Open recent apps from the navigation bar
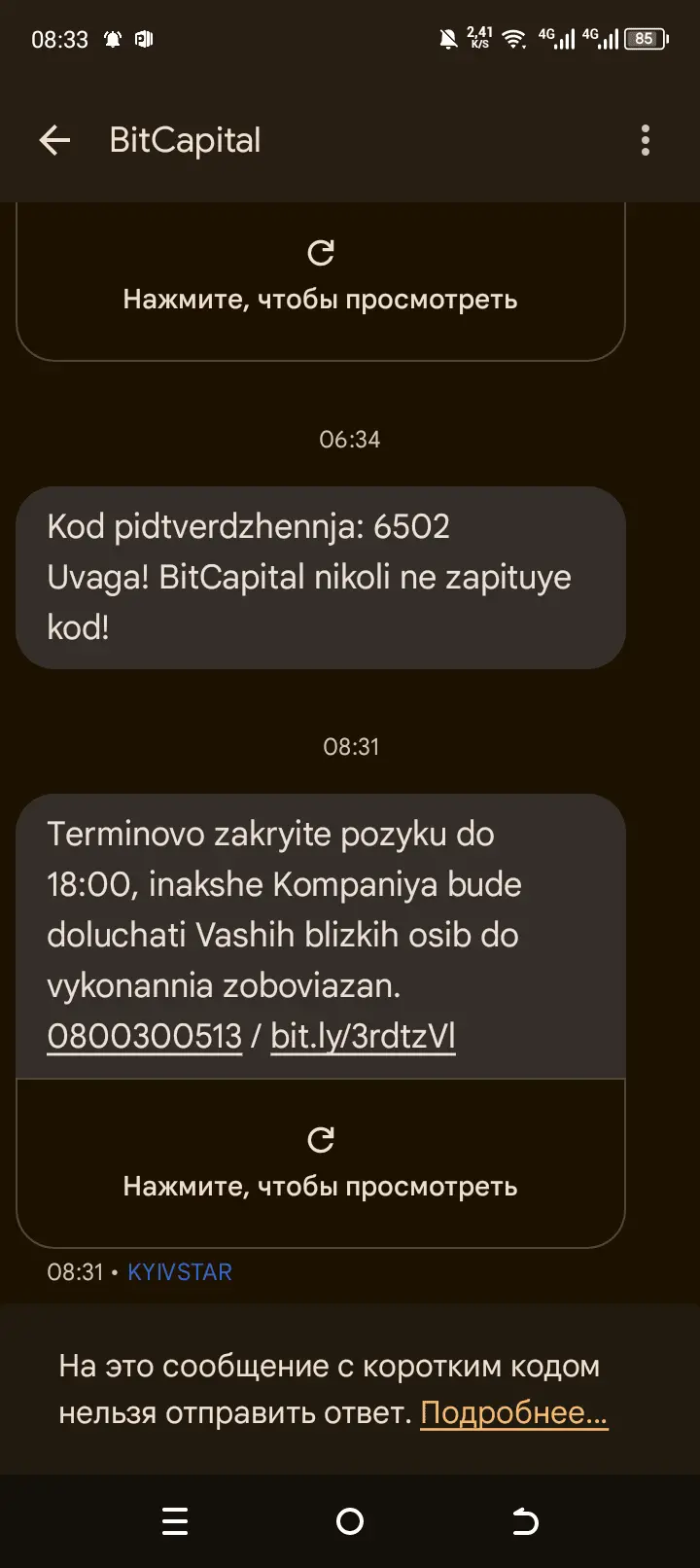Viewport: 700px width, 1568px height. 175,1521
